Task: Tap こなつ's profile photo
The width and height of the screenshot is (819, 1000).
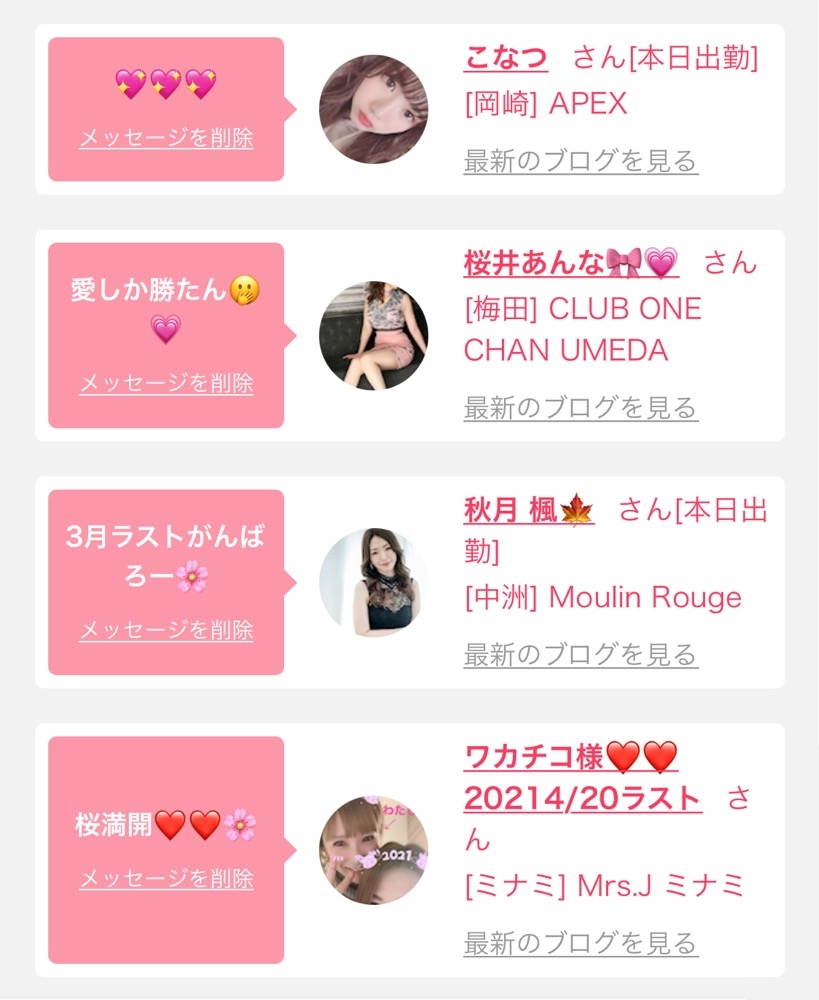Action: [374, 109]
